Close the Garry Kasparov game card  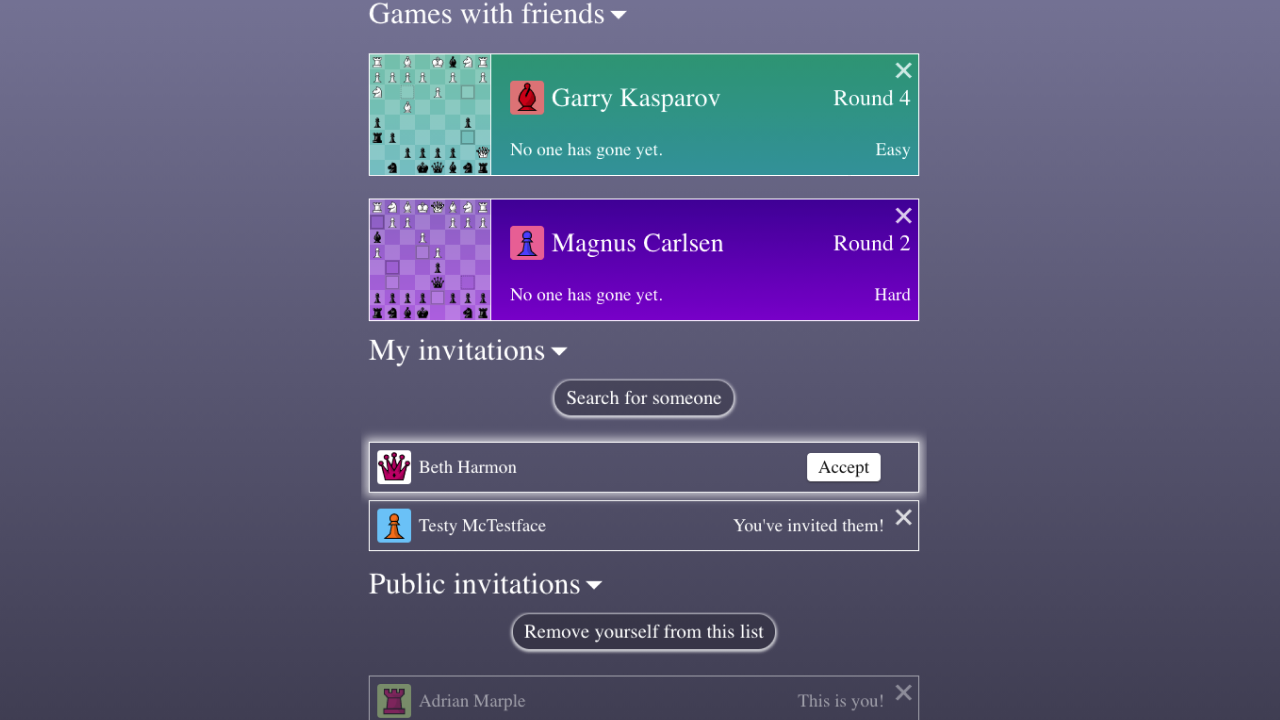coord(903,70)
